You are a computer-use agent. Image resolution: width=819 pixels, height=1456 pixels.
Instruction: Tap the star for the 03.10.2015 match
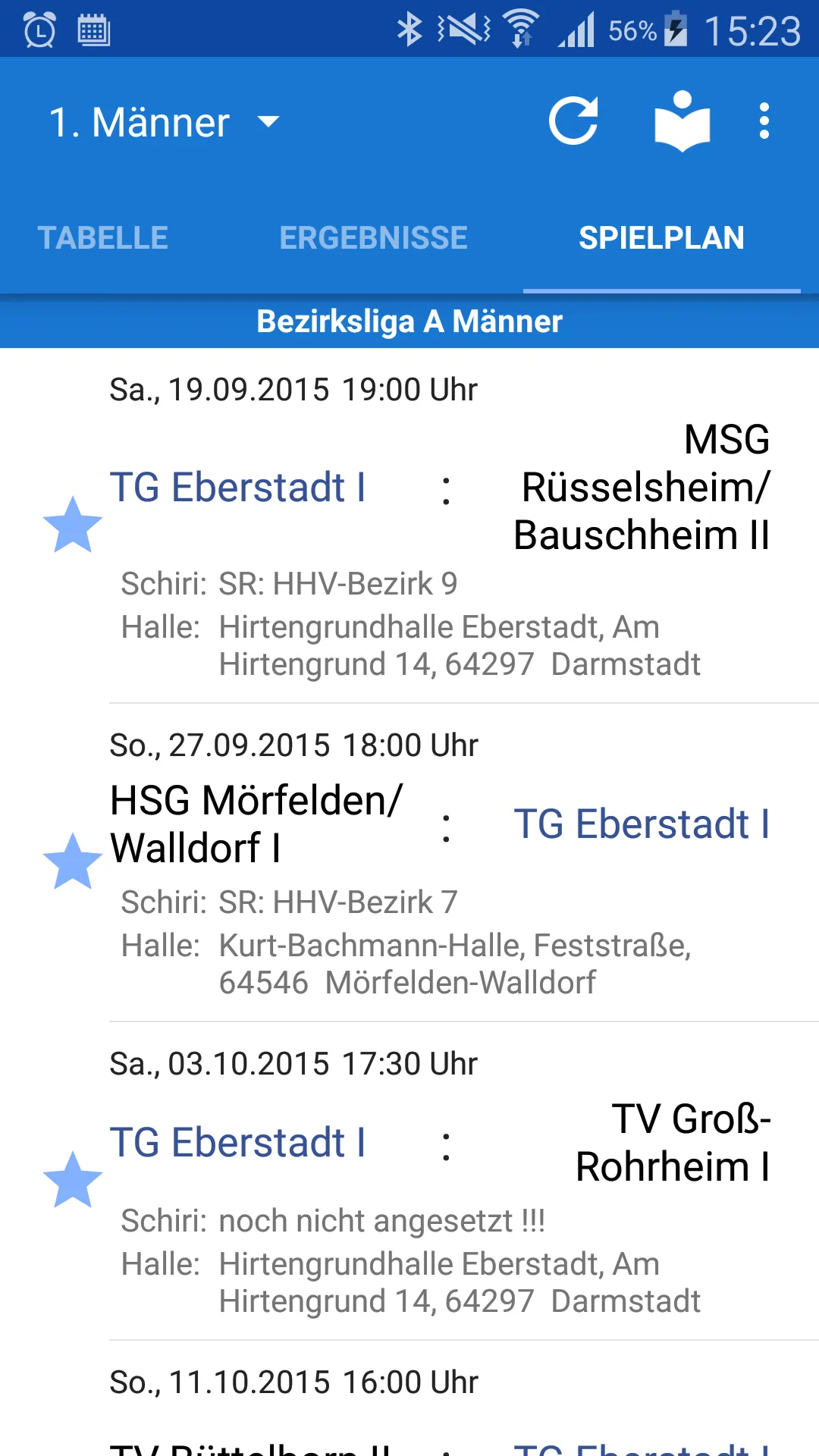(73, 1180)
